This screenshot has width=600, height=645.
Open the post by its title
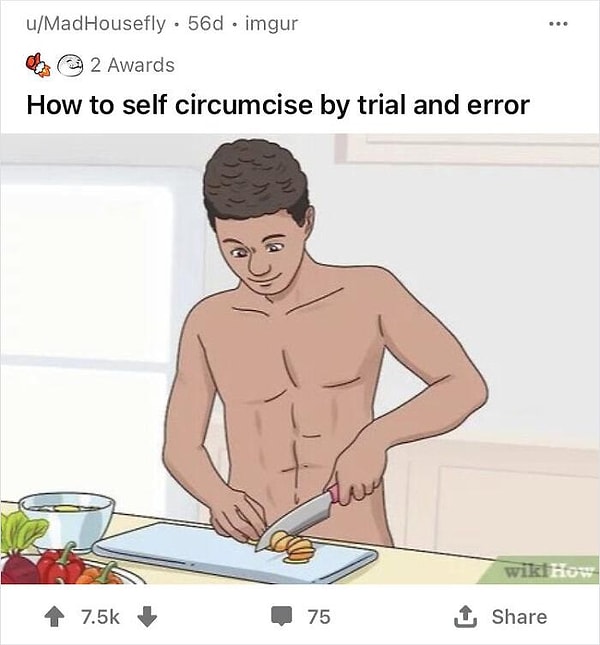[277, 104]
